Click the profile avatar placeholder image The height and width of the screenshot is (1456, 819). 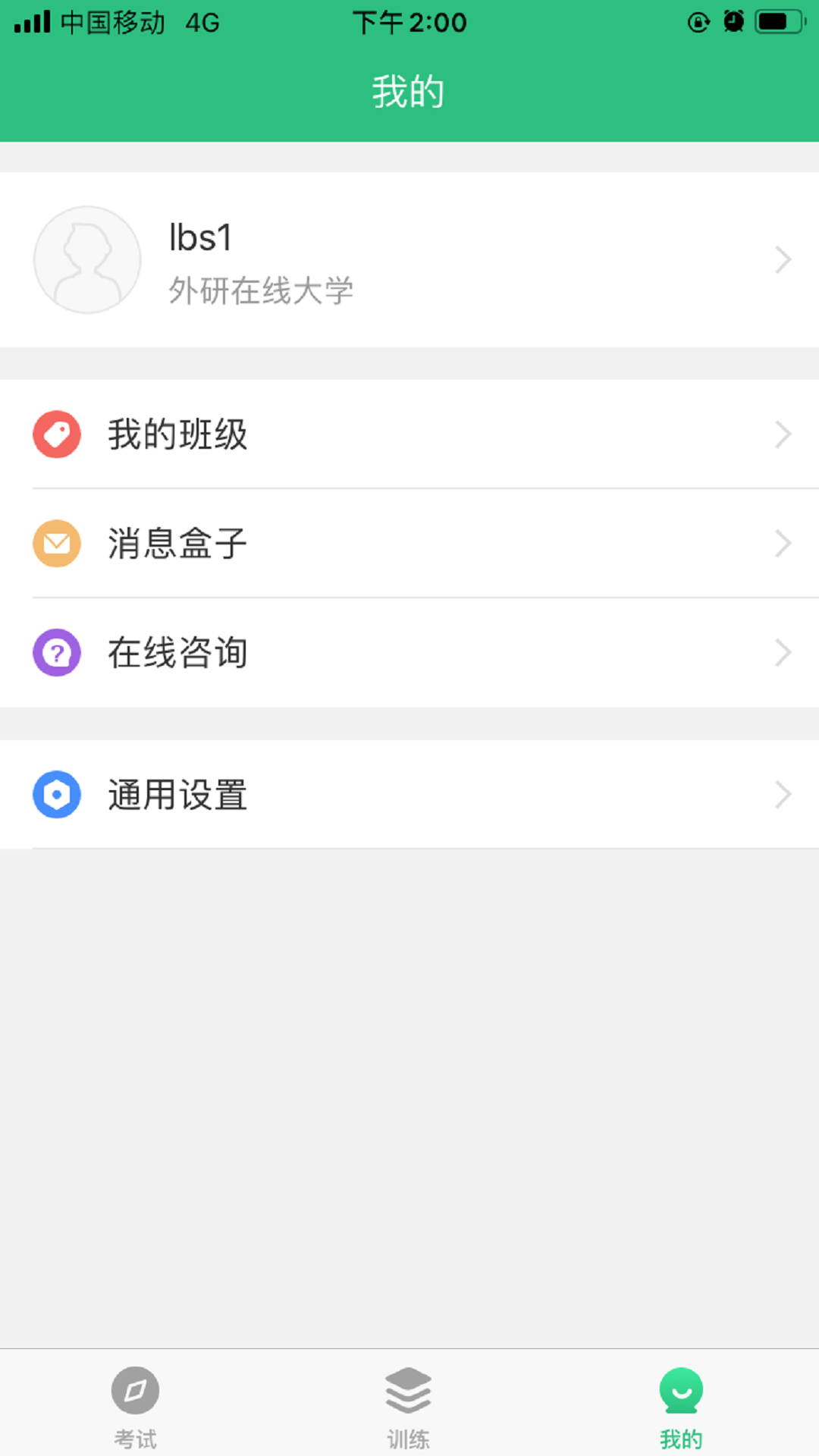[x=87, y=259]
